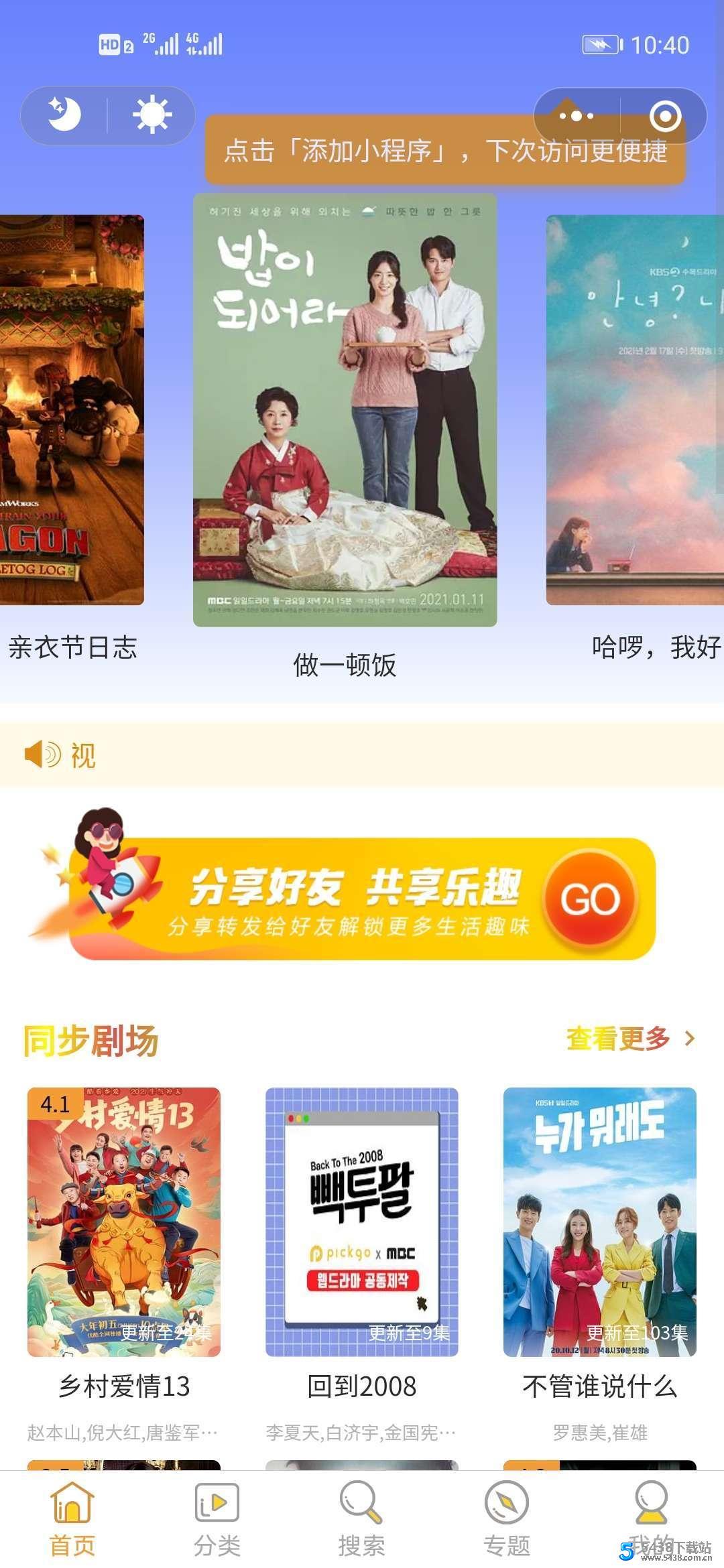Open the 做一顿饭 drama poster
Screen dimensions: 724x1568
[345, 410]
